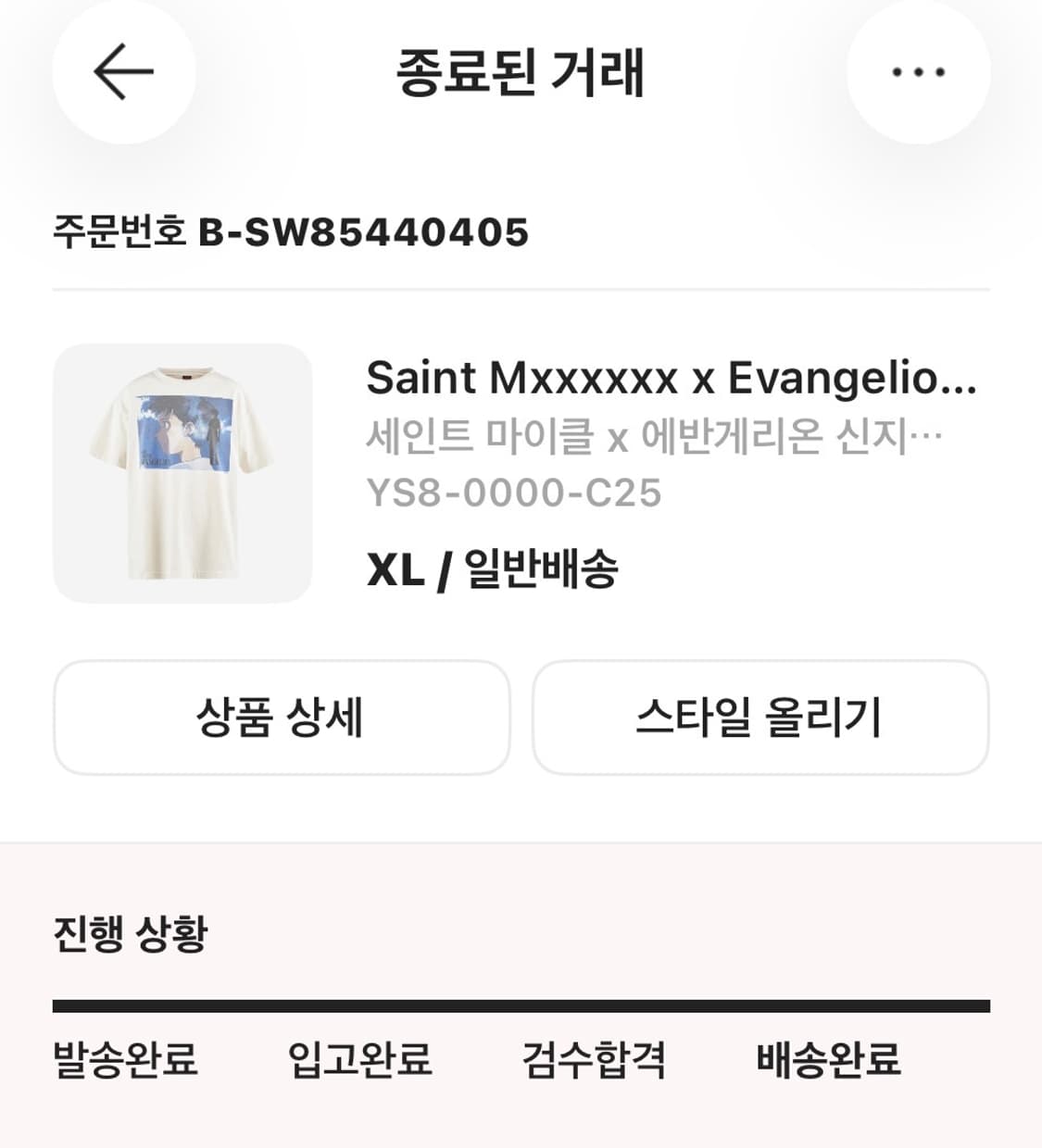Image resolution: width=1042 pixels, height=1148 pixels.
Task: Open the 세인트 마이클 Korean product description
Action: point(653,438)
